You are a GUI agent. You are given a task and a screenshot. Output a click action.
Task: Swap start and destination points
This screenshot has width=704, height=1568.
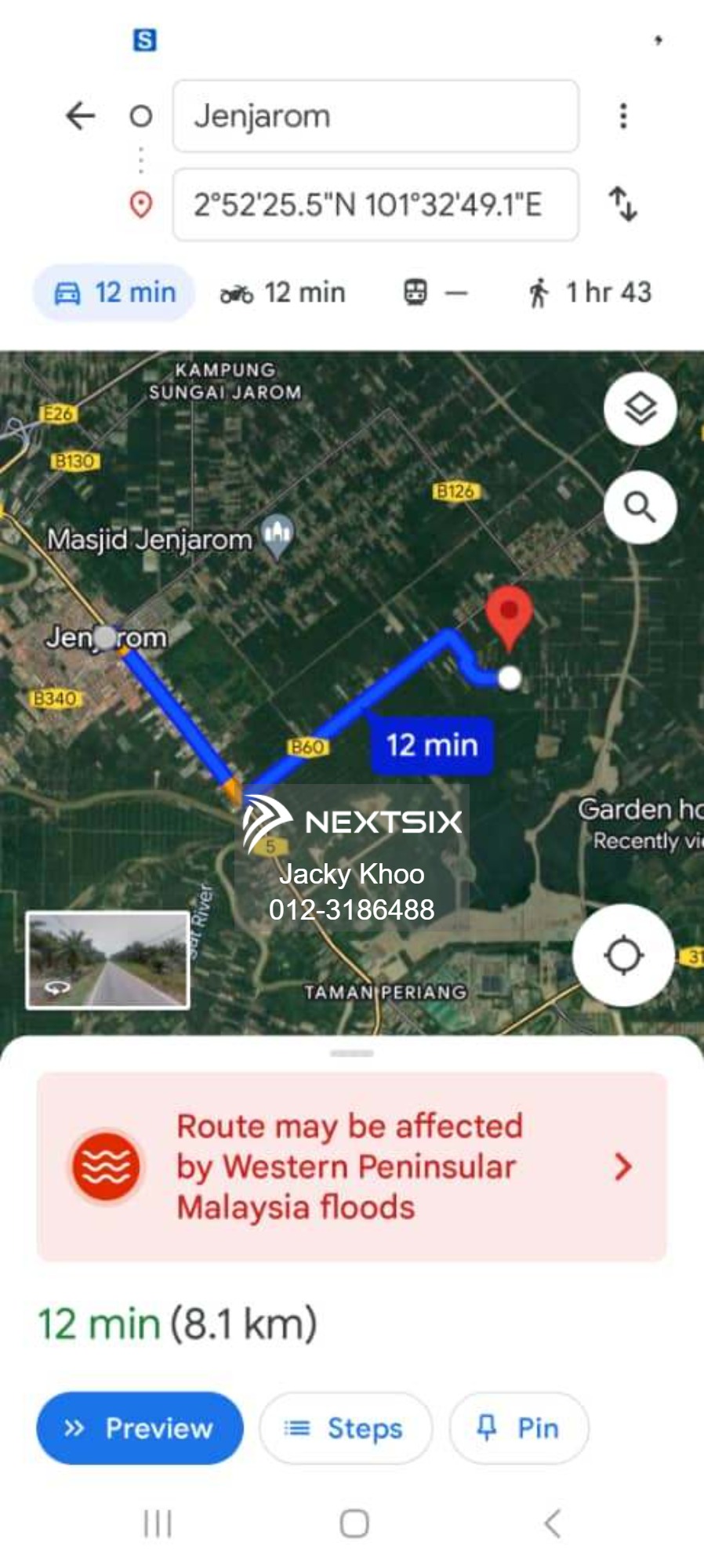pos(623,205)
